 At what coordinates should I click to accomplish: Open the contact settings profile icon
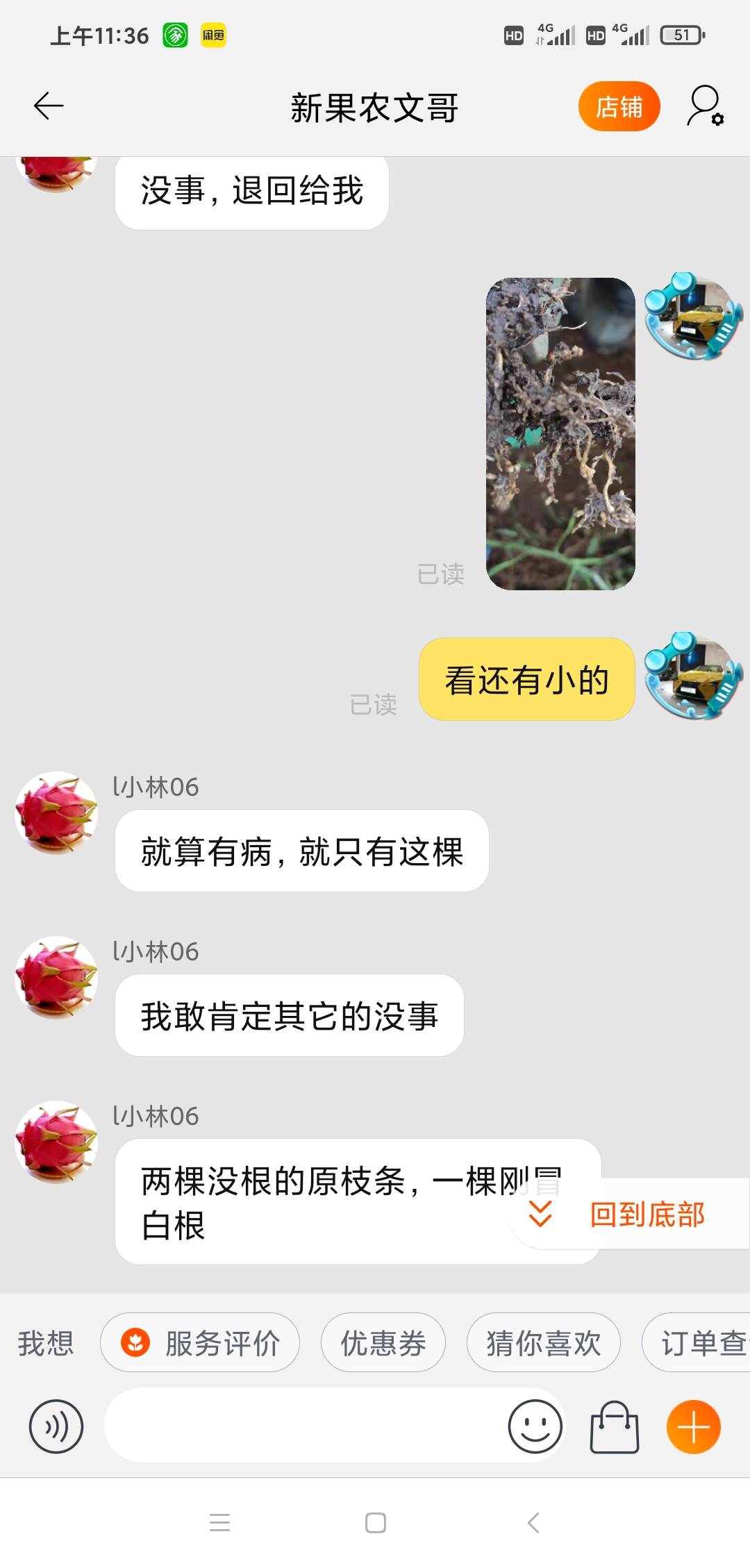pos(705,106)
